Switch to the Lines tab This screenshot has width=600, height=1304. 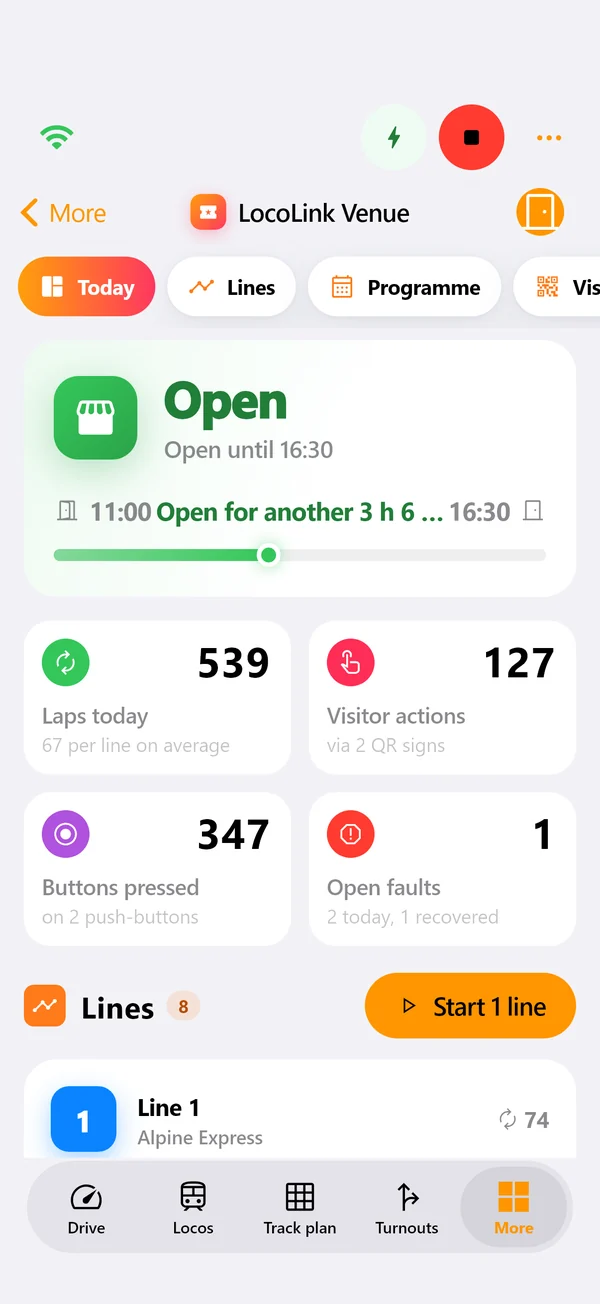[231, 288]
